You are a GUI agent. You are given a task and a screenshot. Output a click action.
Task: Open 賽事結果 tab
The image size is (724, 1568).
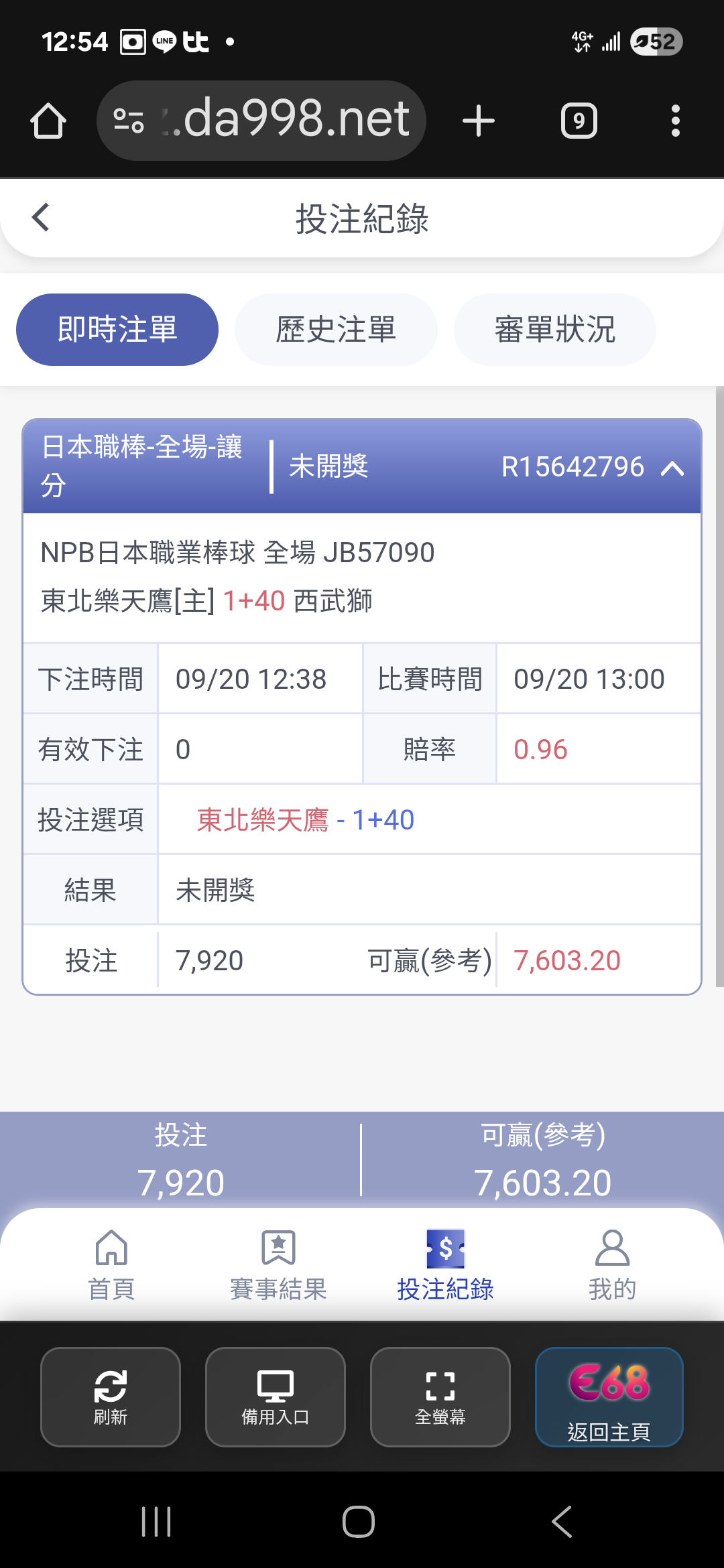(x=278, y=1264)
